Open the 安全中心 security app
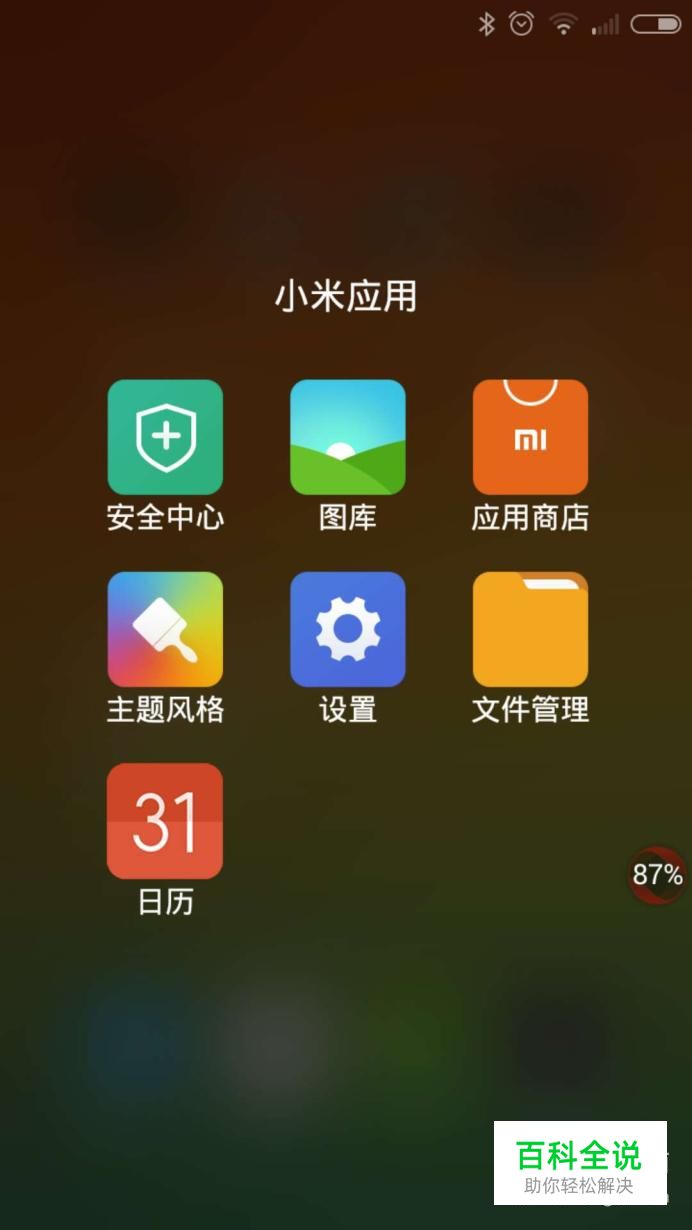Screen dimensions: 692x1230 pyautogui.click(x=165, y=437)
